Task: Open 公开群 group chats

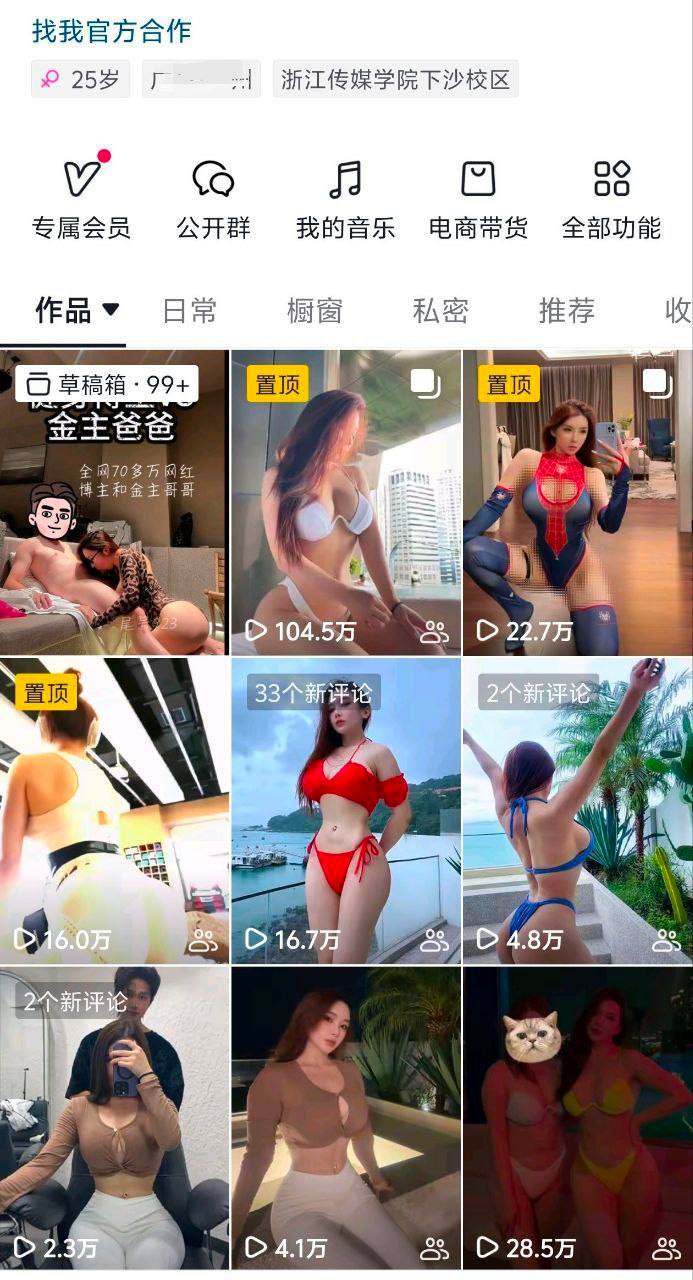Action: coord(213,199)
